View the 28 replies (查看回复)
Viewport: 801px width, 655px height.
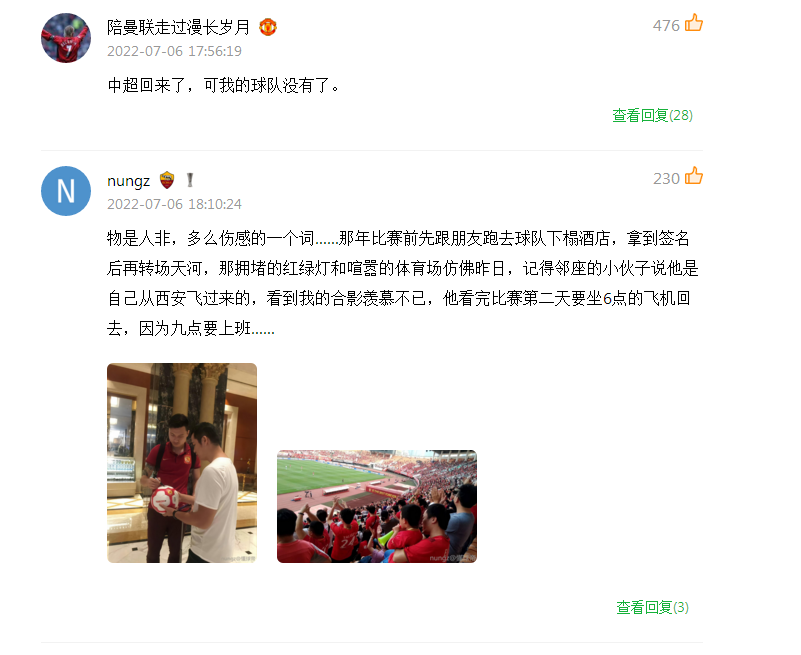point(652,115)
